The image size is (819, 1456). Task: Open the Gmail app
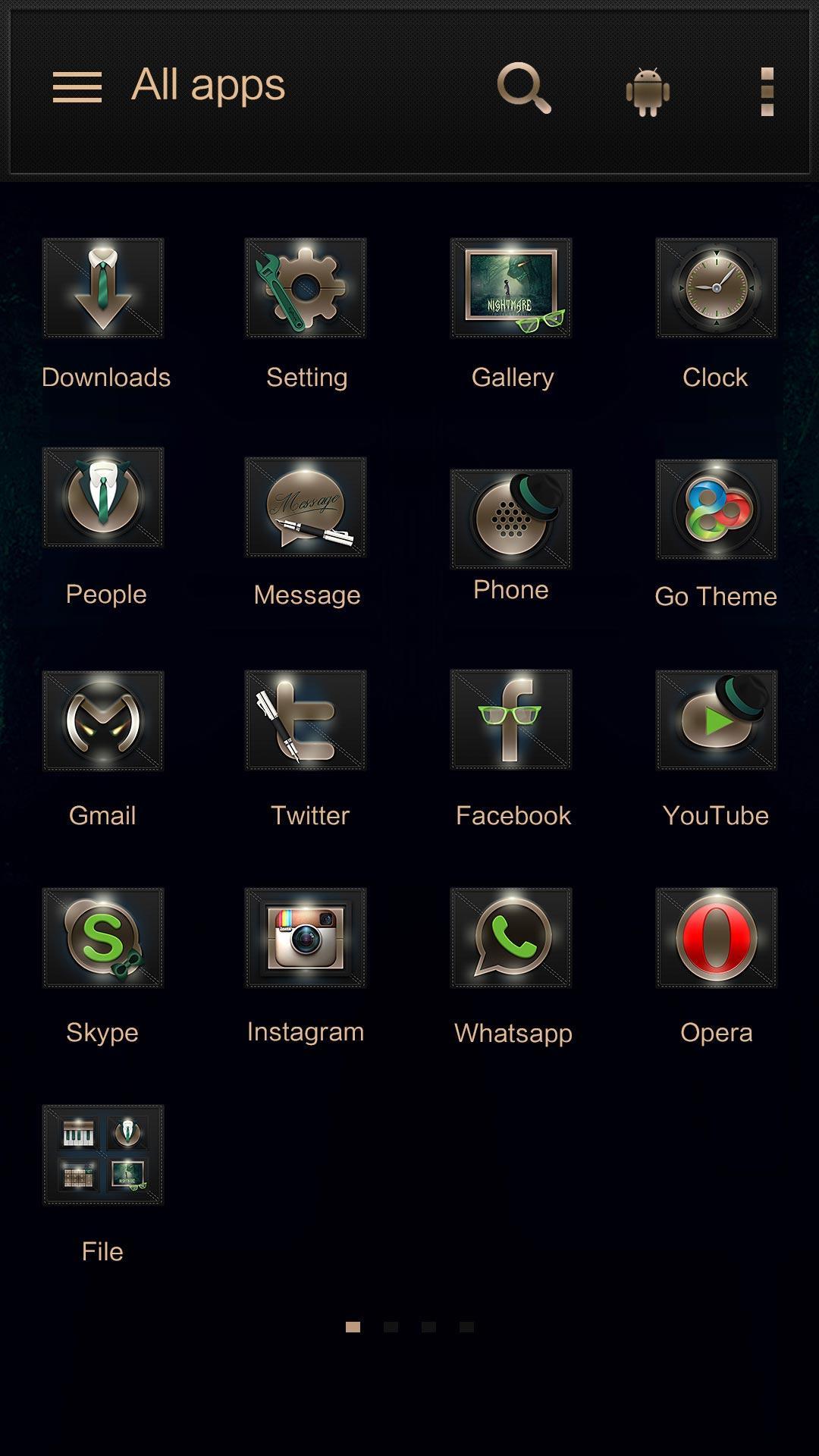pos(102,720)
